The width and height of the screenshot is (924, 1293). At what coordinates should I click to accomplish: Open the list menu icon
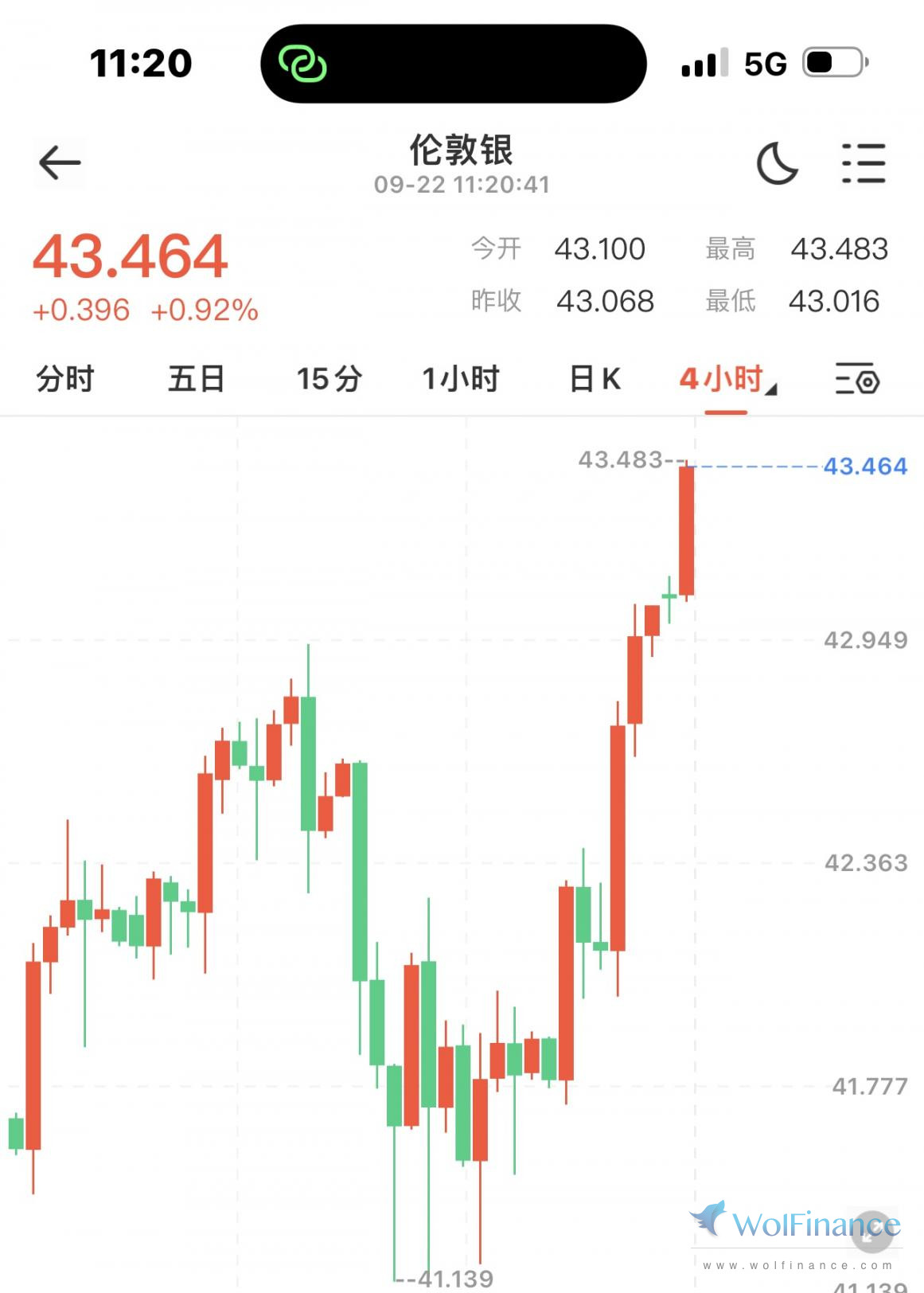pyautogui.click(x=864, y=163)
